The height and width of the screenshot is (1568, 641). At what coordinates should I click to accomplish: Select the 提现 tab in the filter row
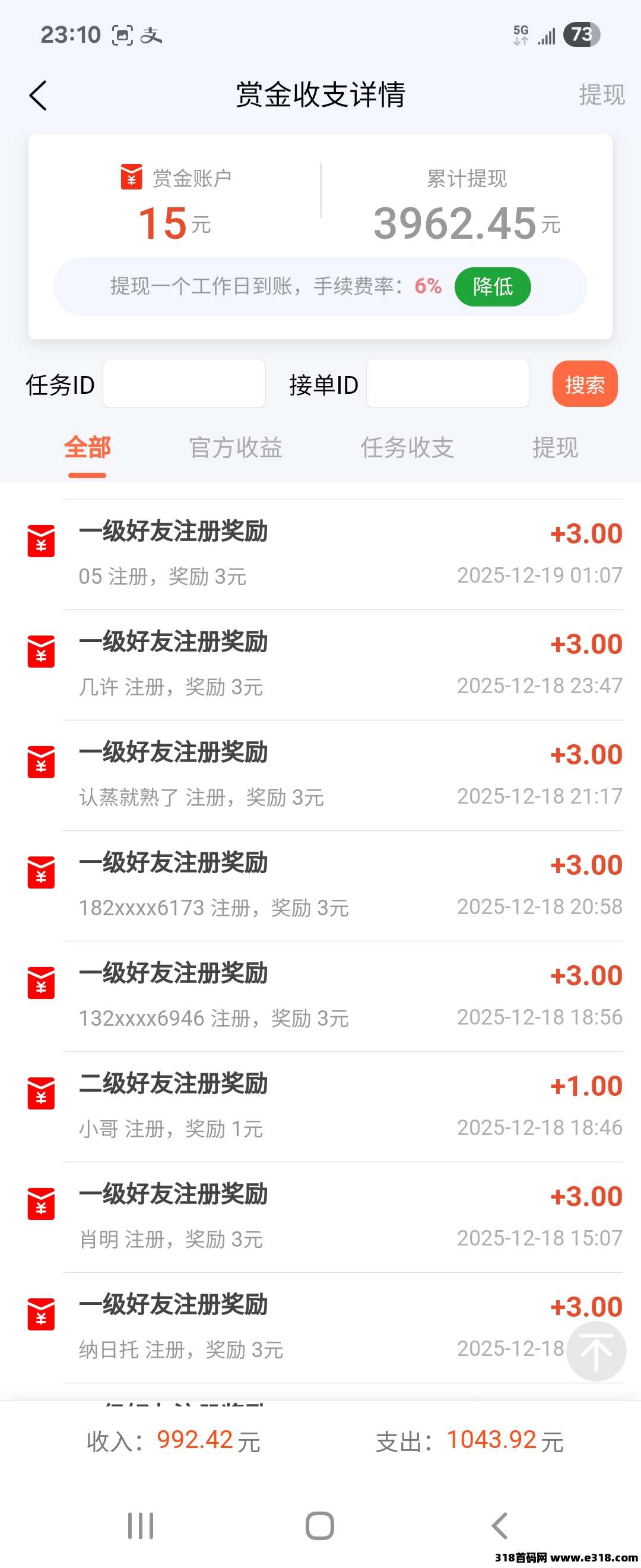[554, 448]
